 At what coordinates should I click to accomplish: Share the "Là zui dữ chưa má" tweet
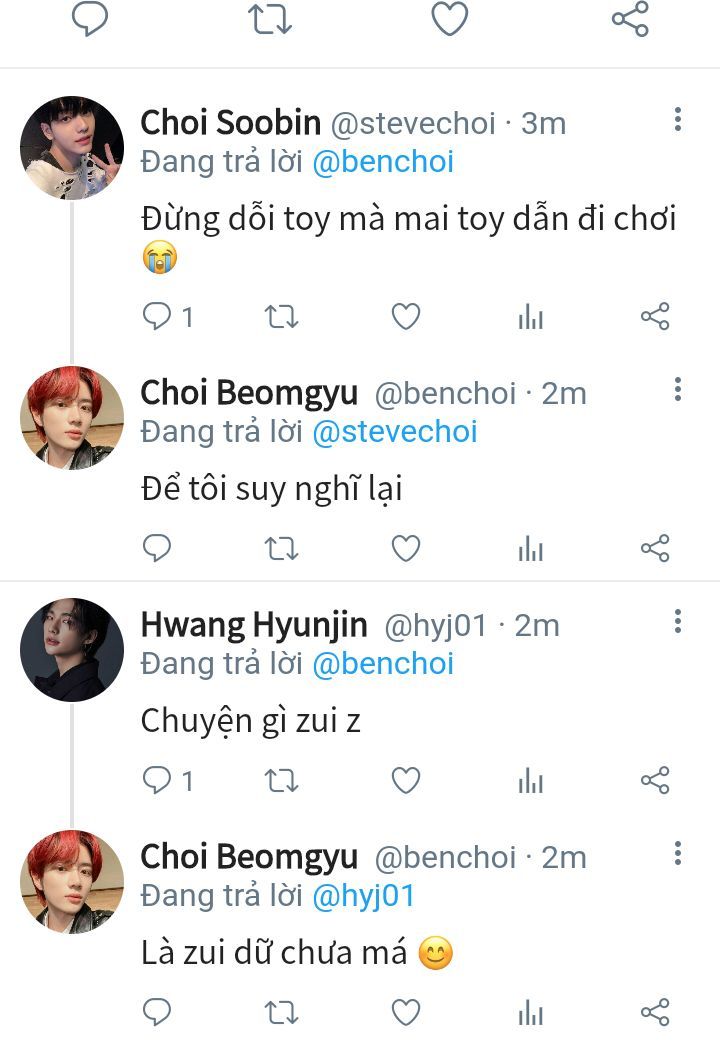(655, 1012)
